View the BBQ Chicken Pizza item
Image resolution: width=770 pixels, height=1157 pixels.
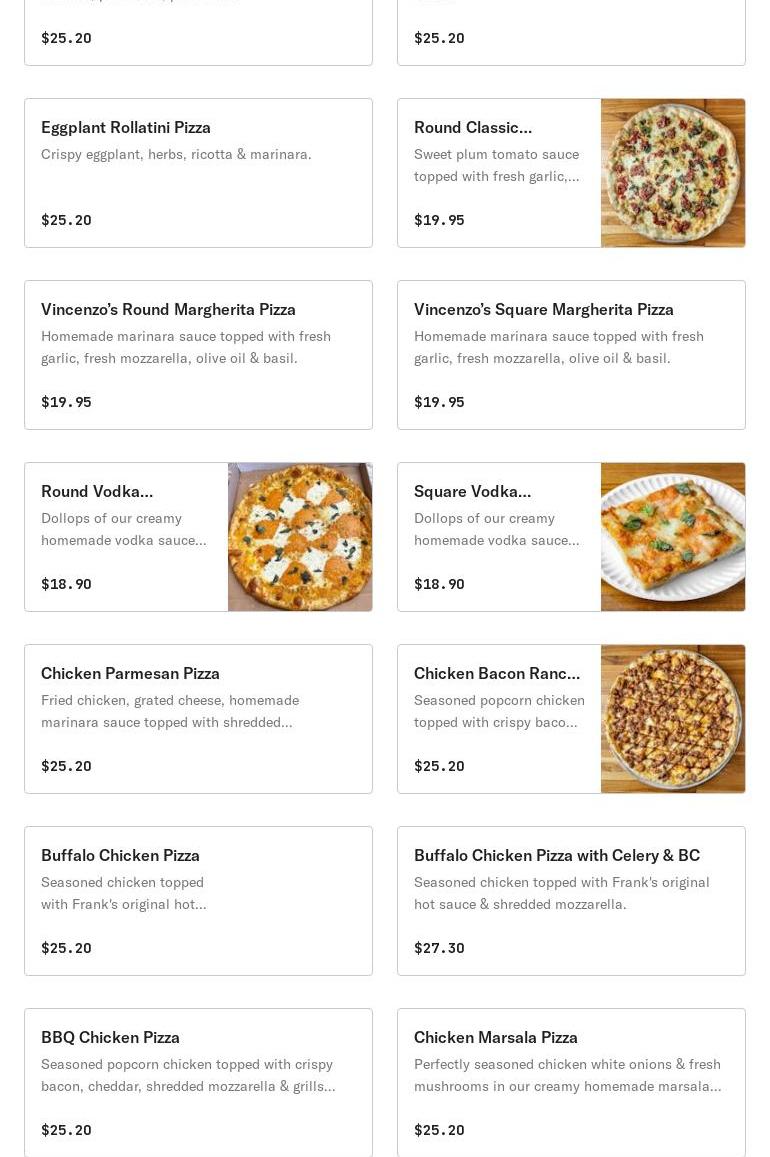[x=198, y=1083]
